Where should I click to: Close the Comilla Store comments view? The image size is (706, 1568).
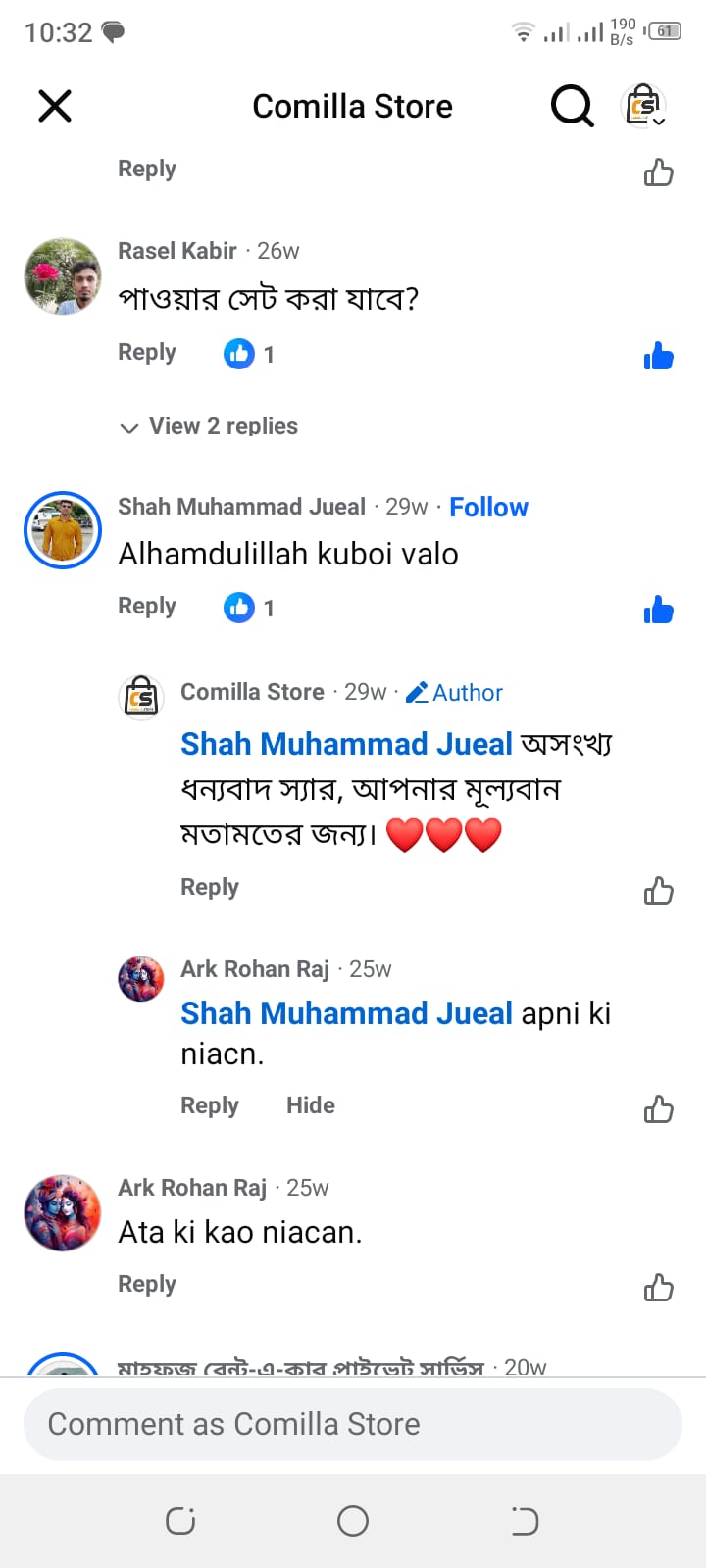point(55,106)
